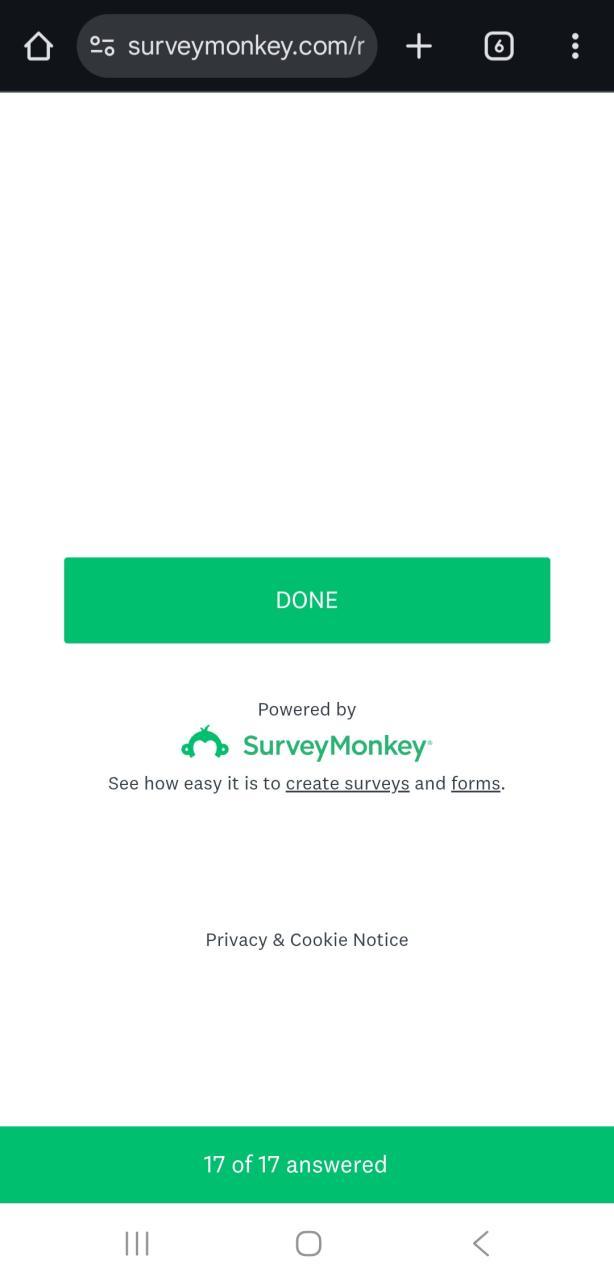Open the browser overflow menu
The width and height of the screenshot is (614, 1280).
click(575, 46)
